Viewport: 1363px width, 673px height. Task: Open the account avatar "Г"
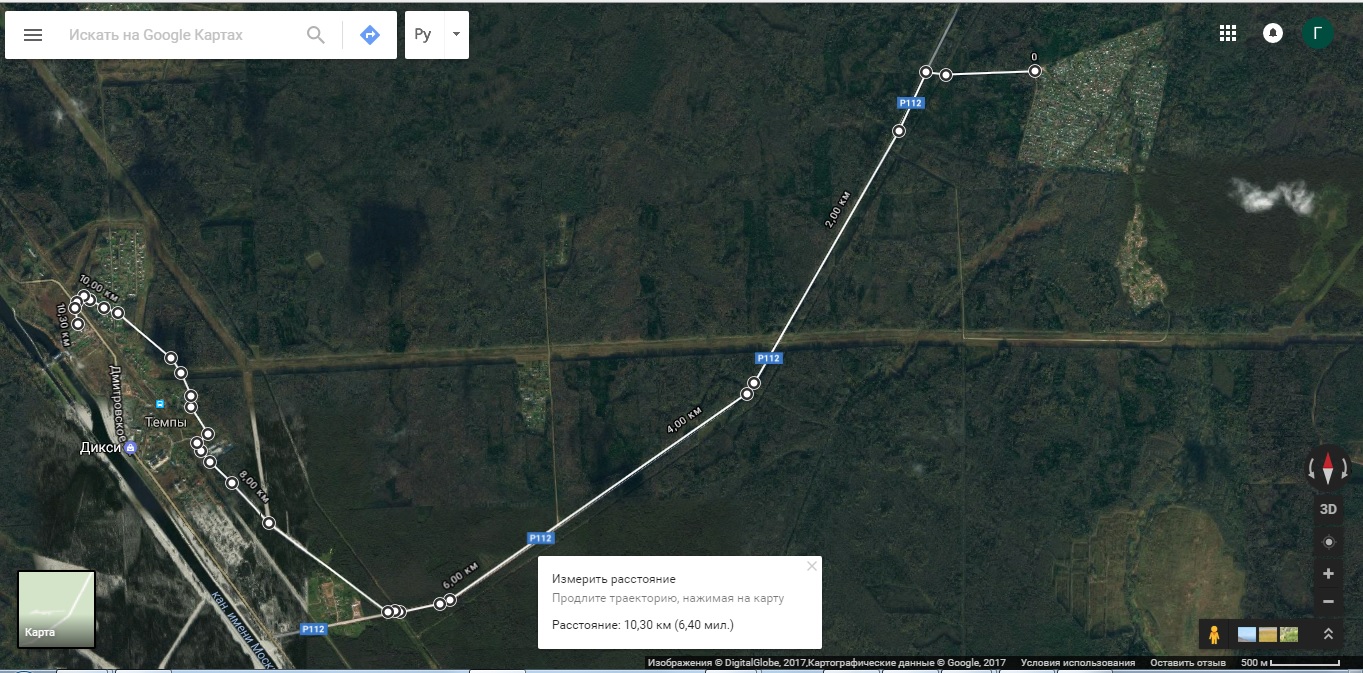(1318, 33)
